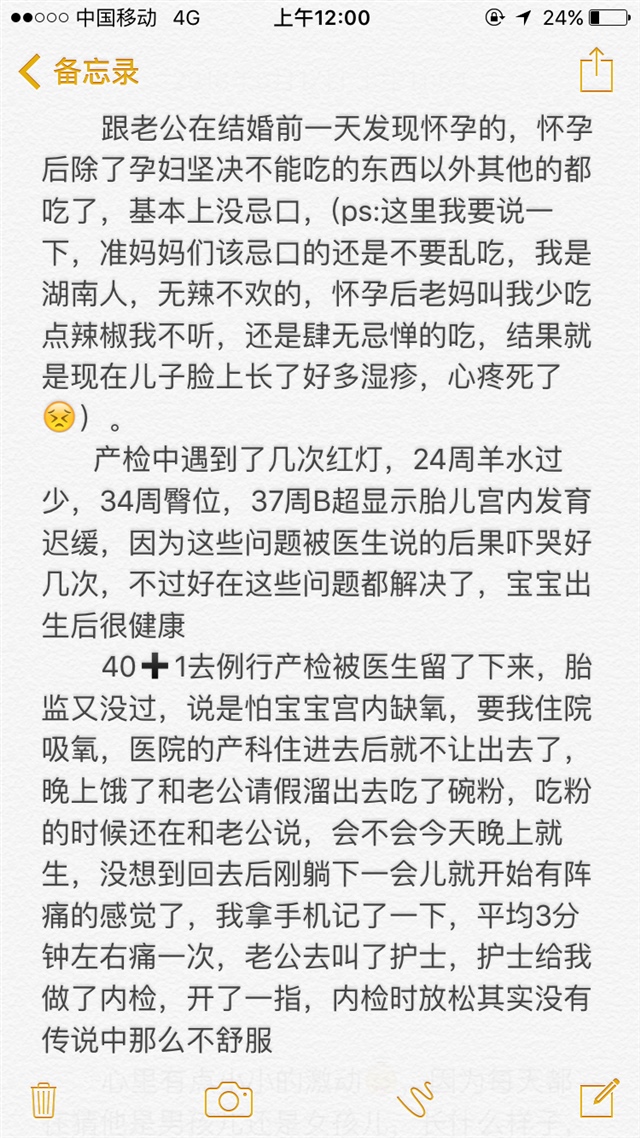Go back to the 备忘录 notes list
Image resolution: width=640 pixels, height=1138 pixels.
pyautogui.click(x=80, y=72)
